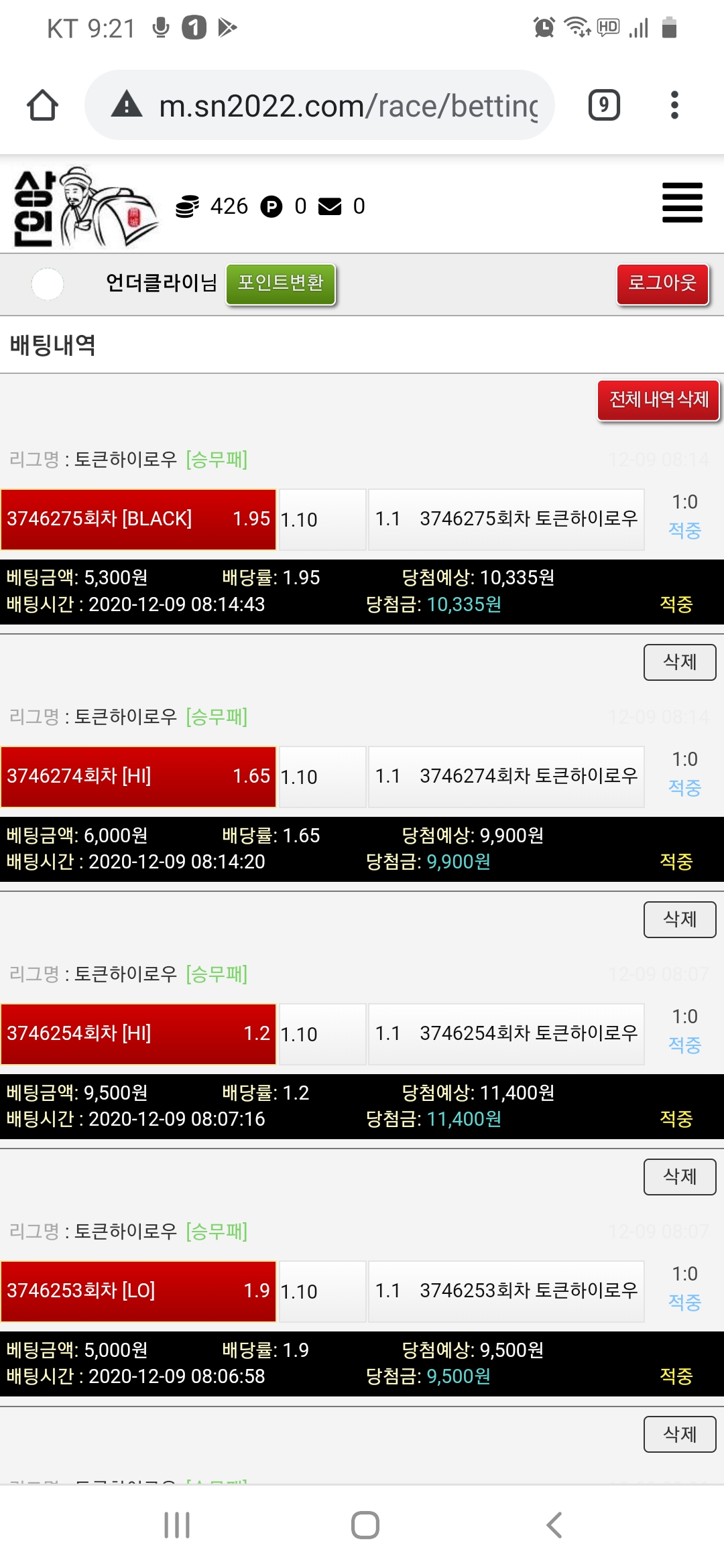Go back with the system back button

(x=554, y=1525)
